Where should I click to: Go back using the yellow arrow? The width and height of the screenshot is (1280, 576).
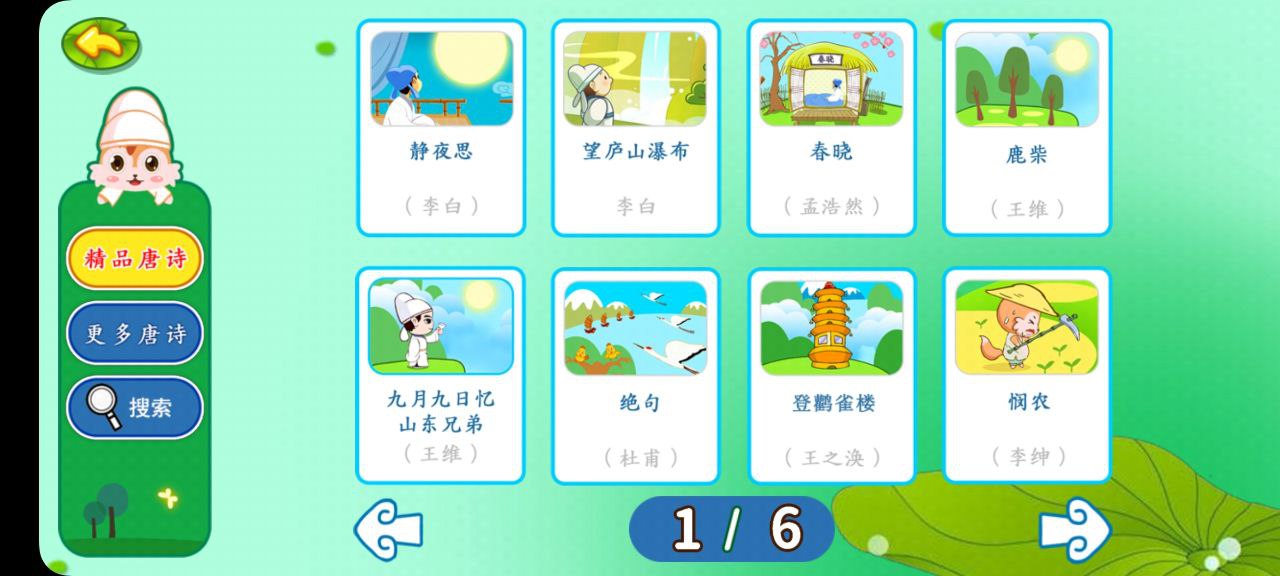tap(100, 43)
